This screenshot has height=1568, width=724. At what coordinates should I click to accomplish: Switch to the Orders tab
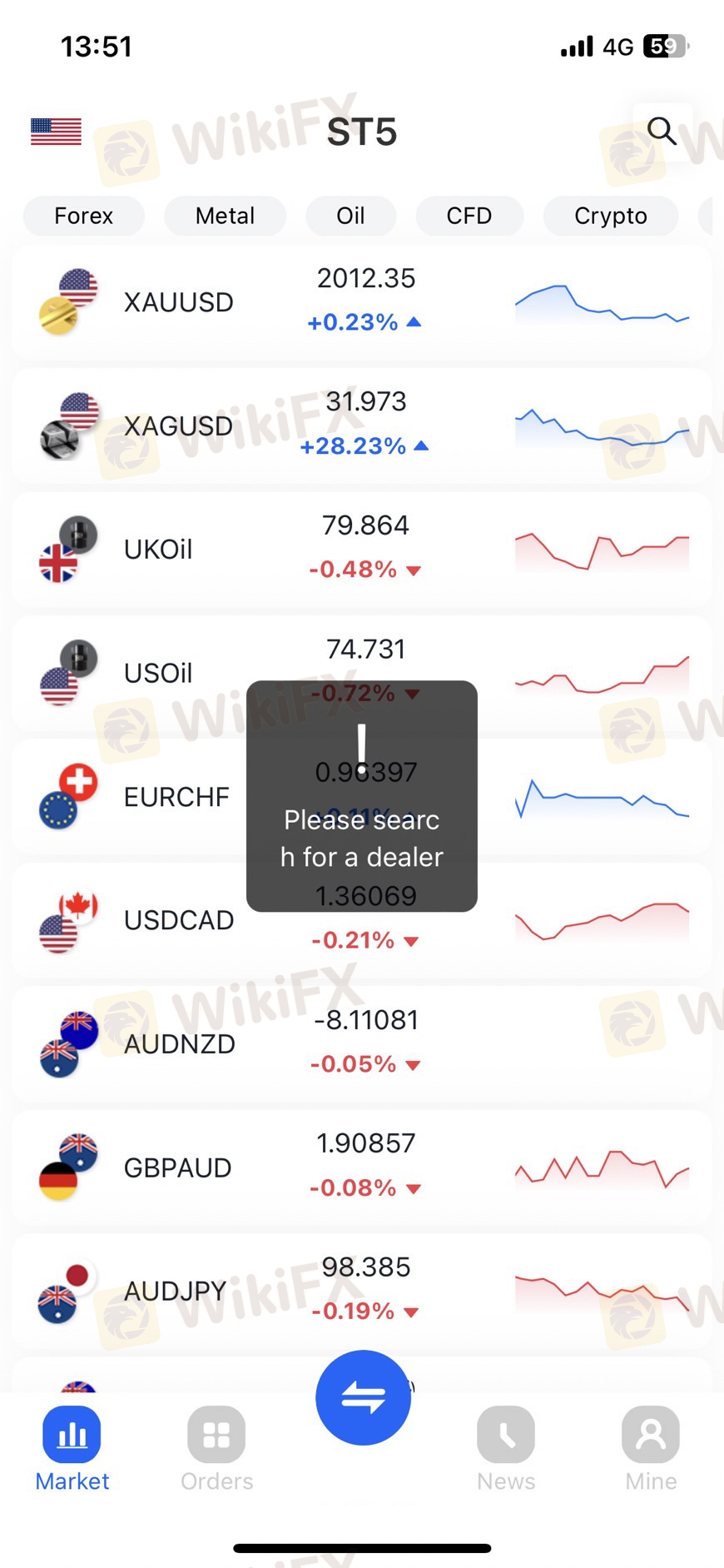(216, 1449)
